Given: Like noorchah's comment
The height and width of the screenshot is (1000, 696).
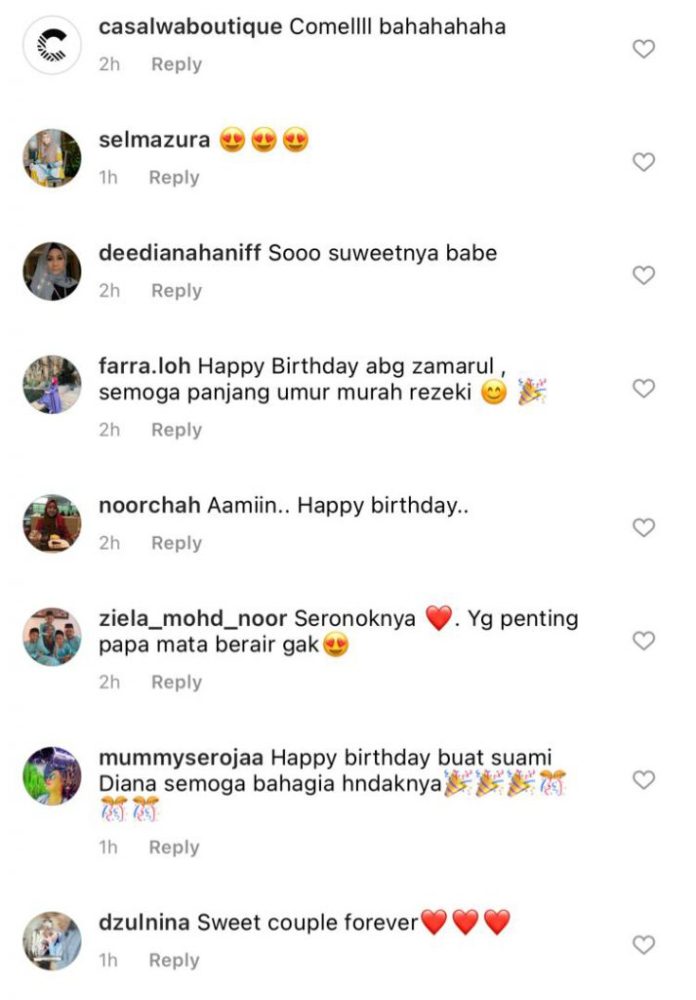Looking at the screenshot, I should coord(645,527).
